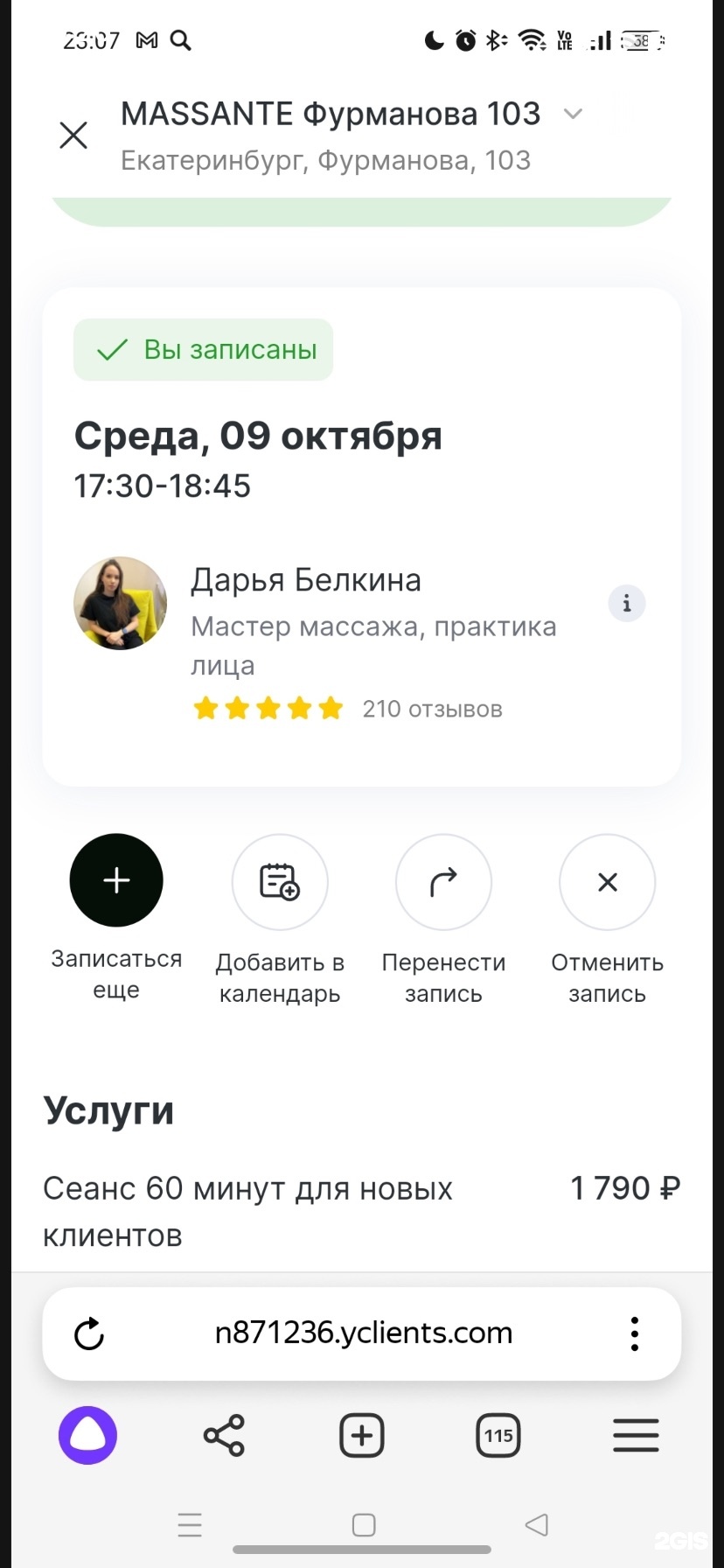The image size is (724, 1568).
Task: Expand the MASSANTE Фурманова 103 location dropdown
Action: click(573, 114)
